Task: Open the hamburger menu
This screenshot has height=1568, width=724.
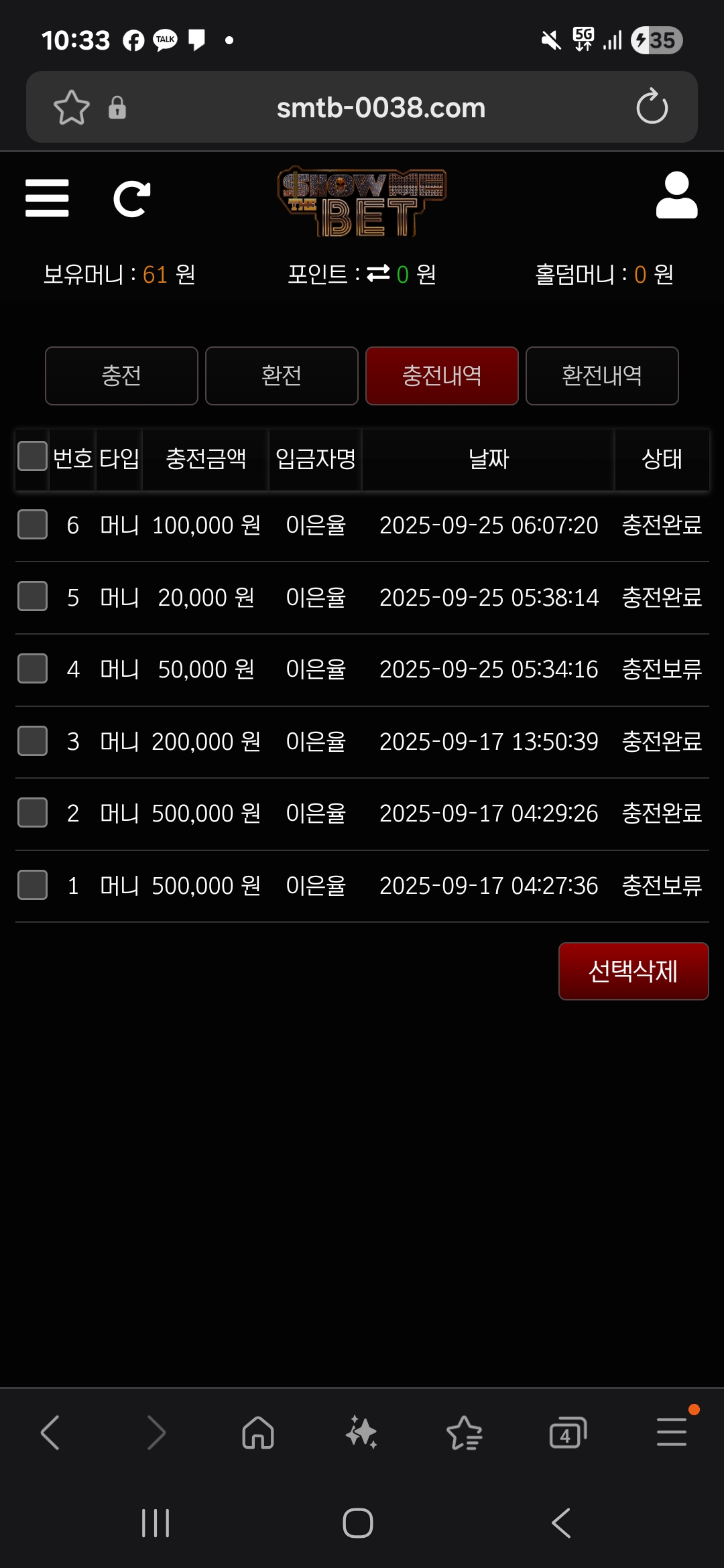Action: click(x=47, y=198)
